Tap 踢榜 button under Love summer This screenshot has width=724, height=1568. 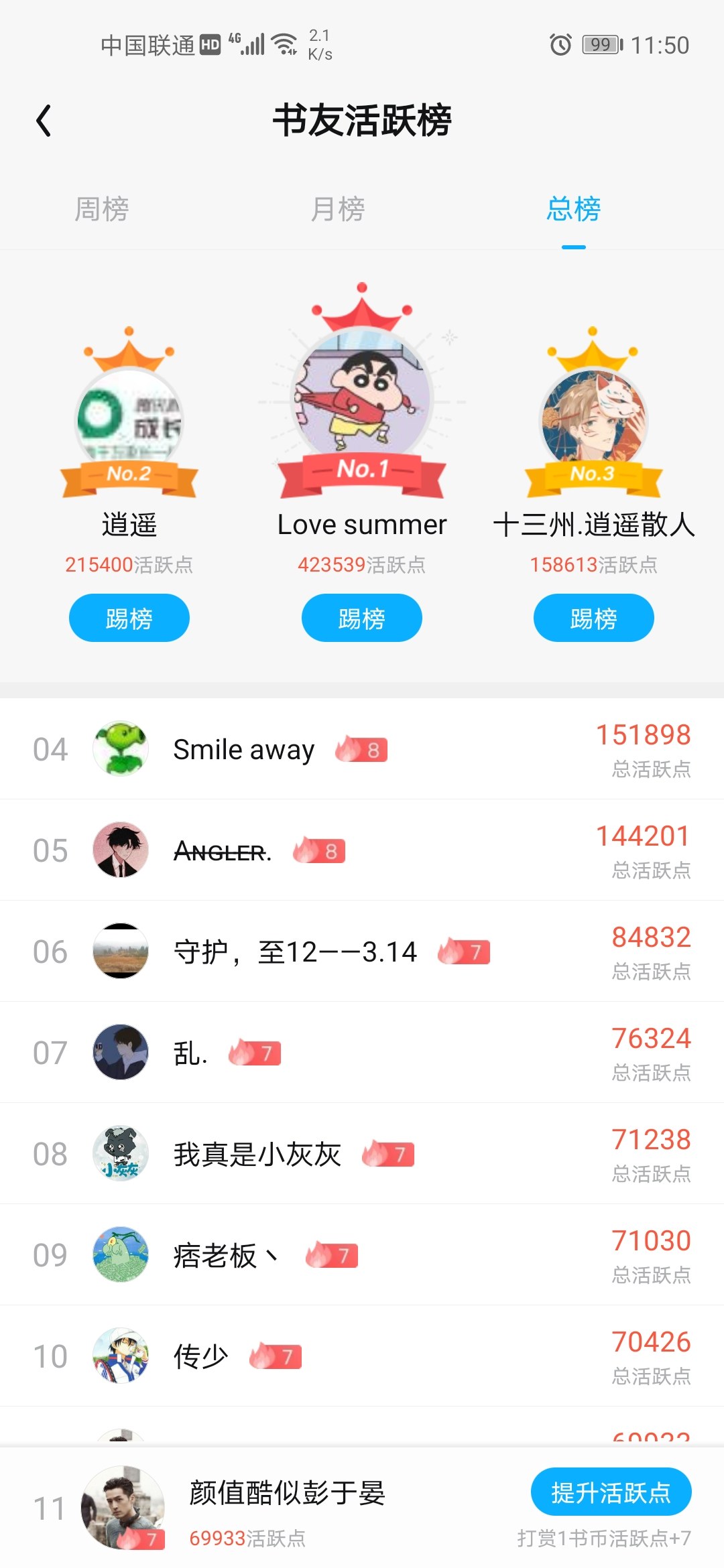click(361, 618)
